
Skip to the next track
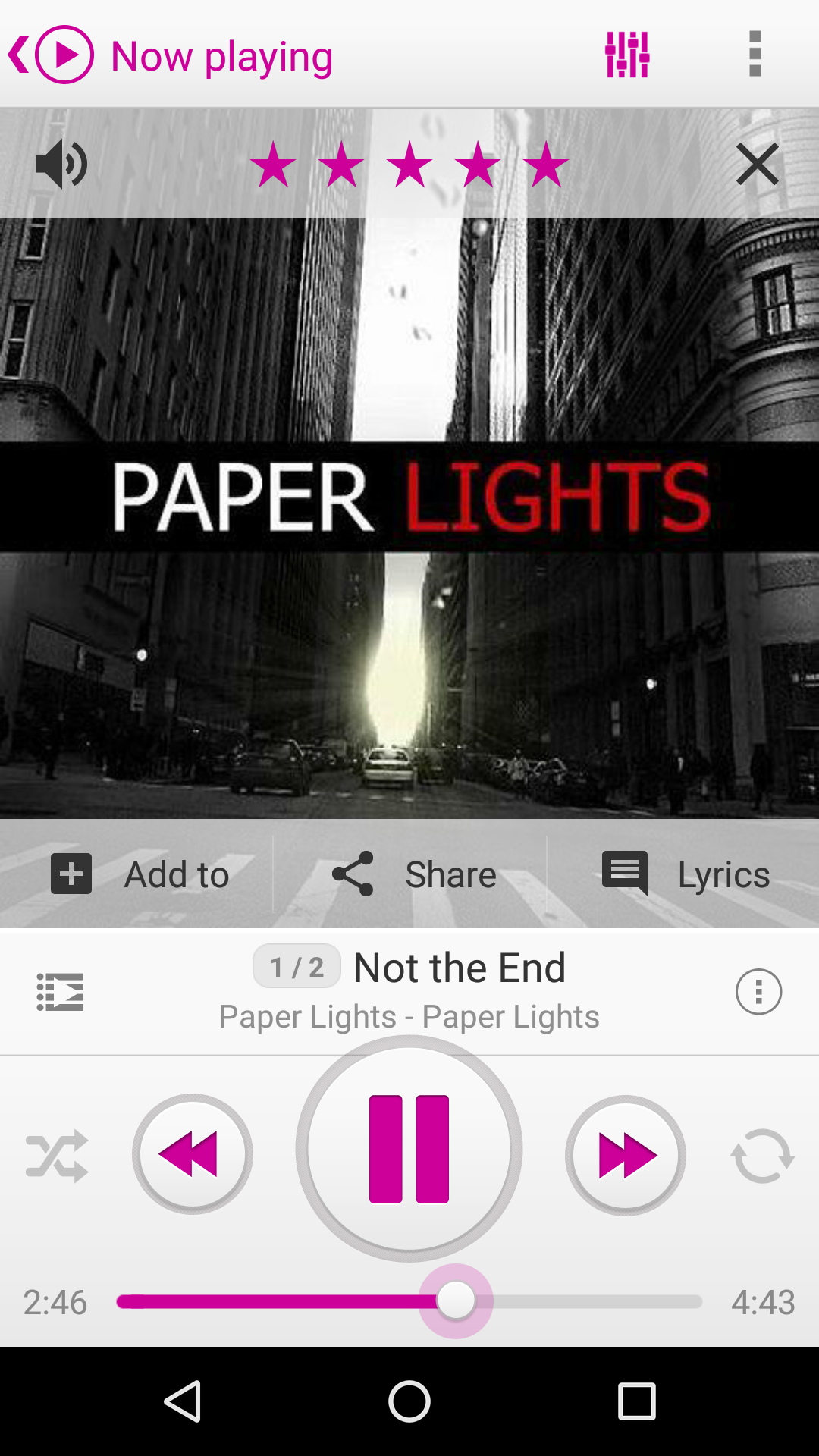(x=626, y=1155)
